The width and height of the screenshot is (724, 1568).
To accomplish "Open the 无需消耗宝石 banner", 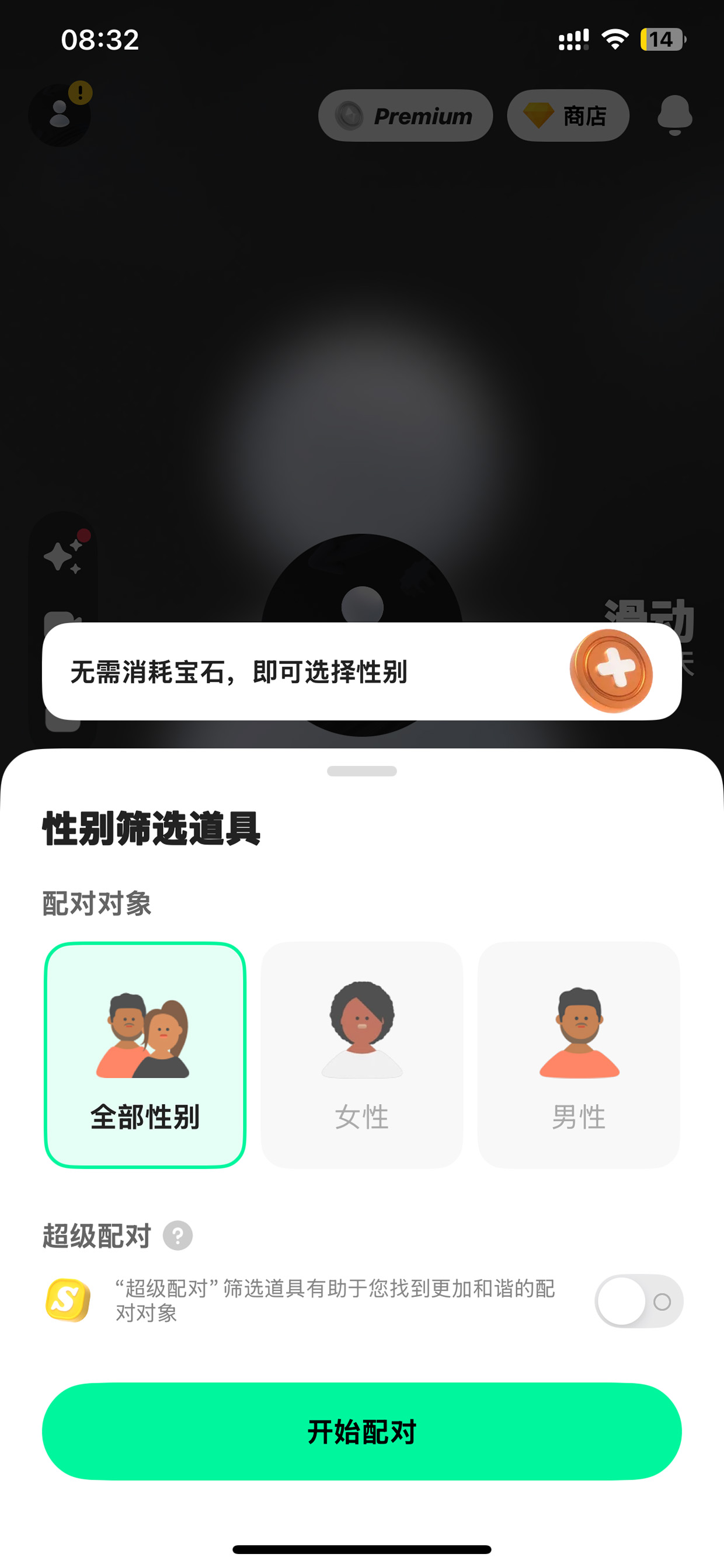I will pos(361,671).
